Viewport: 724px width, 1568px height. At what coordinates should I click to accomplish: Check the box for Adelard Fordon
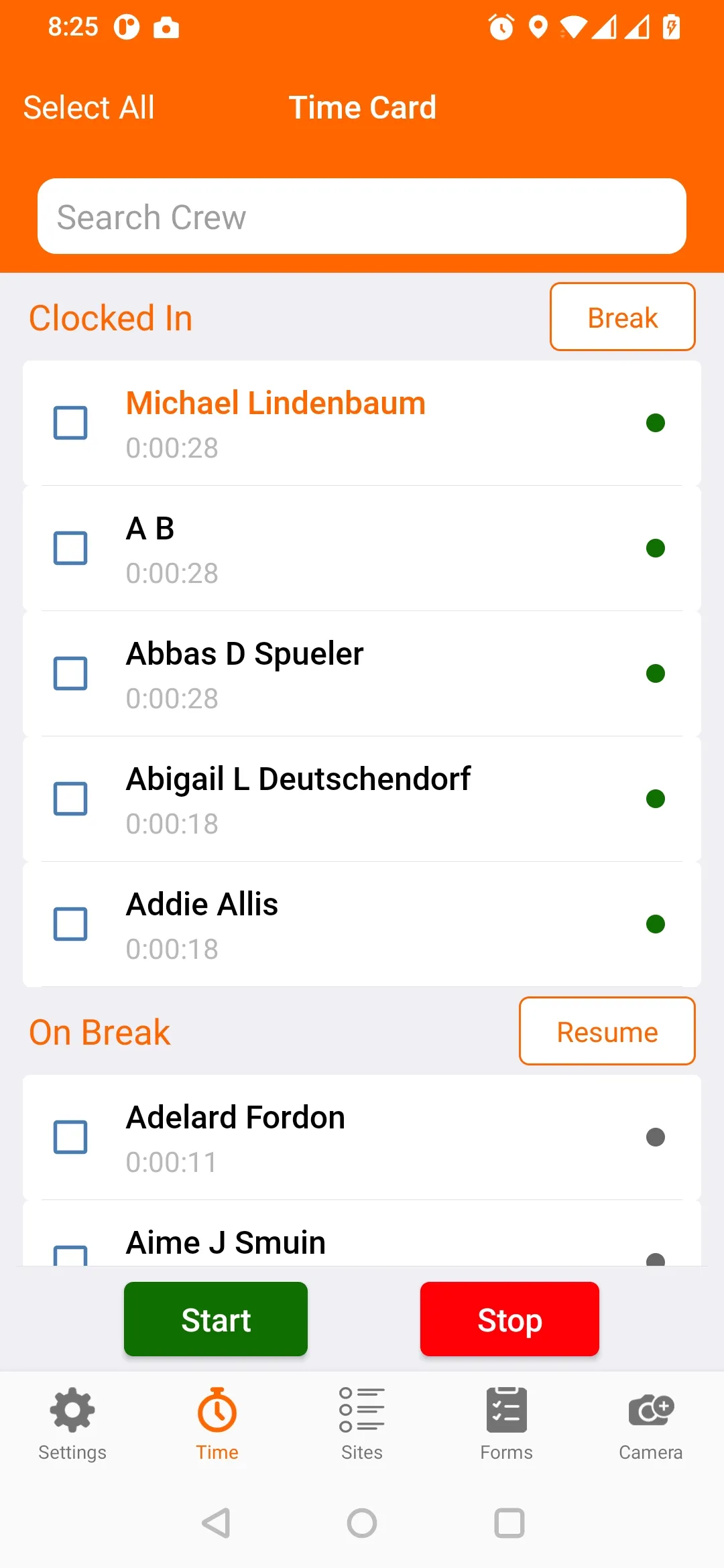tap(70, 1137)
